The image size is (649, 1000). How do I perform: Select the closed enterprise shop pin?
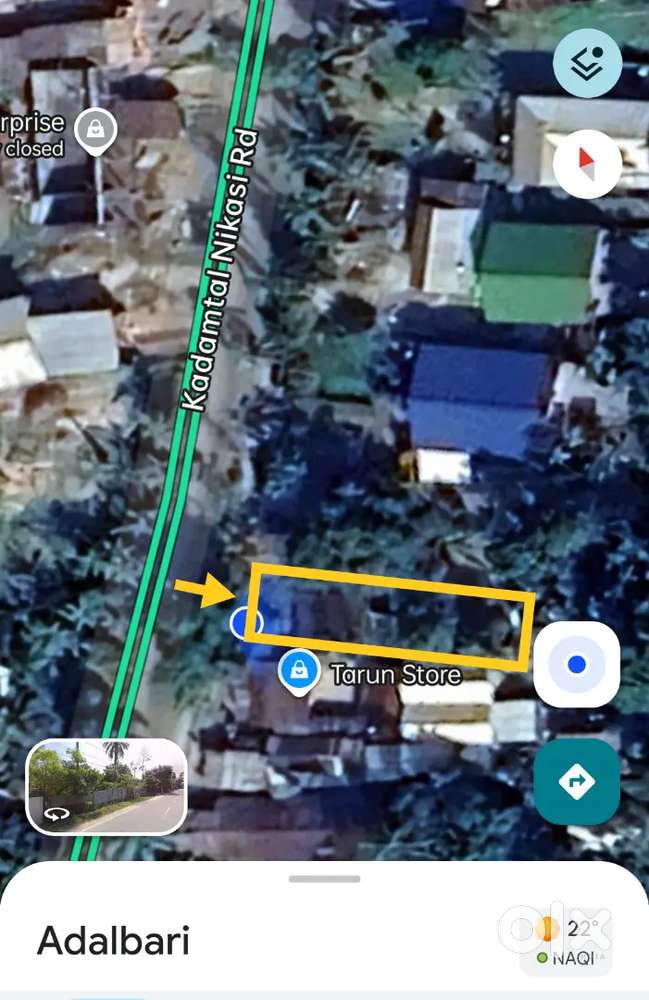pyautogui.click(x=96, y=129)
